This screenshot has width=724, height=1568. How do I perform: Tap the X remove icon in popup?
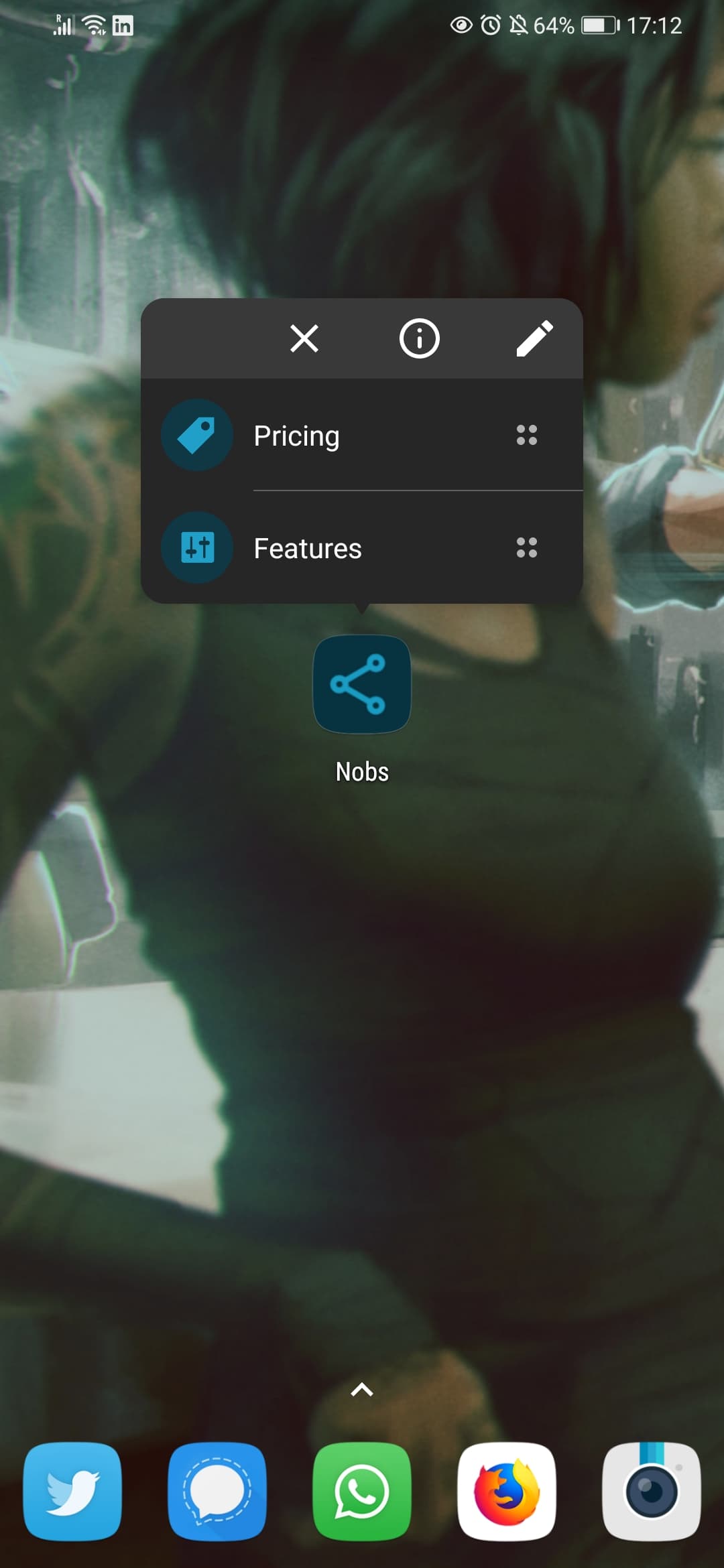coord(304,338)
